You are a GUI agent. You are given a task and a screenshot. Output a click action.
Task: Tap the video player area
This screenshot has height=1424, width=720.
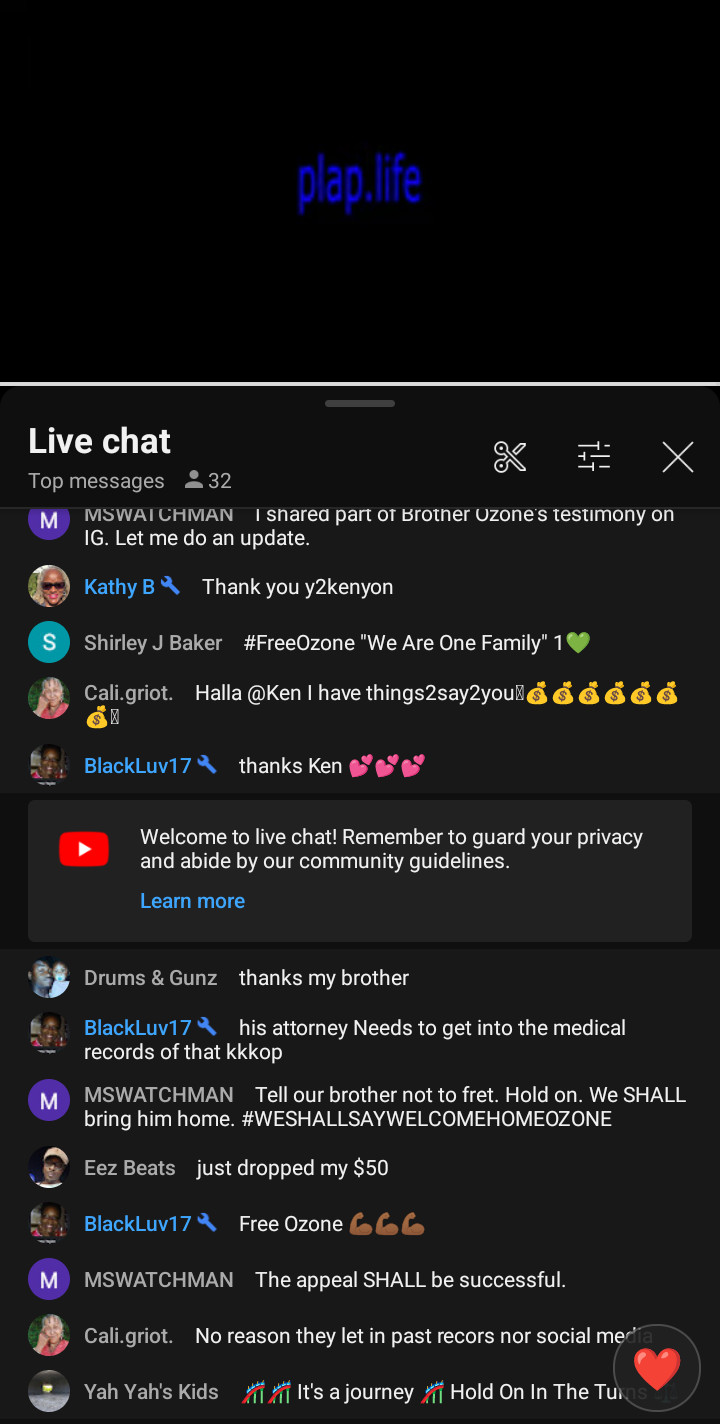click(x=360, y=190)
